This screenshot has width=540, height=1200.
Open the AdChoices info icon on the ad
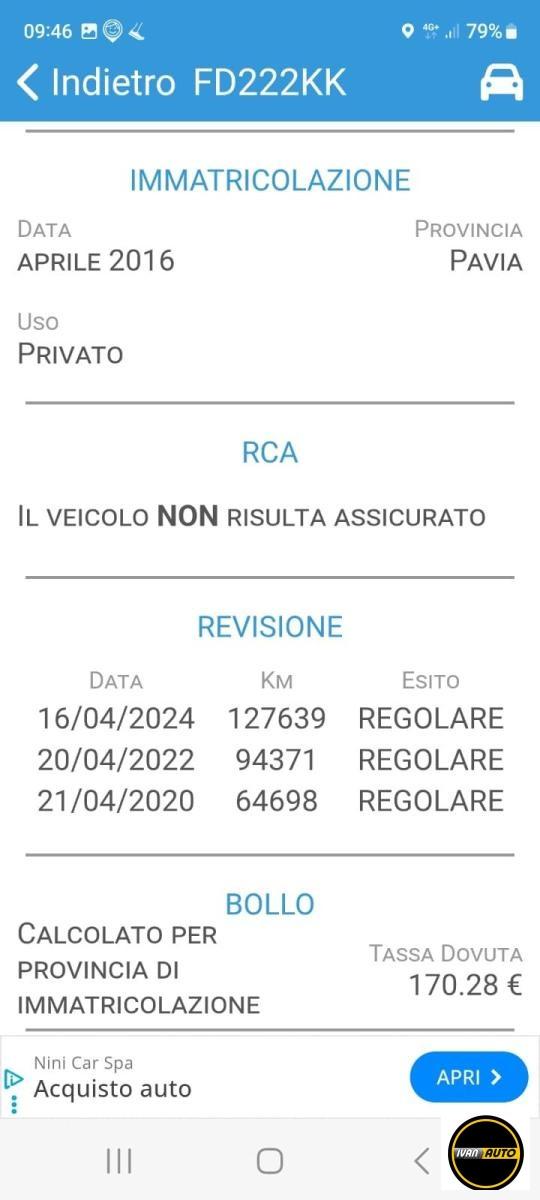(13, 1079)
